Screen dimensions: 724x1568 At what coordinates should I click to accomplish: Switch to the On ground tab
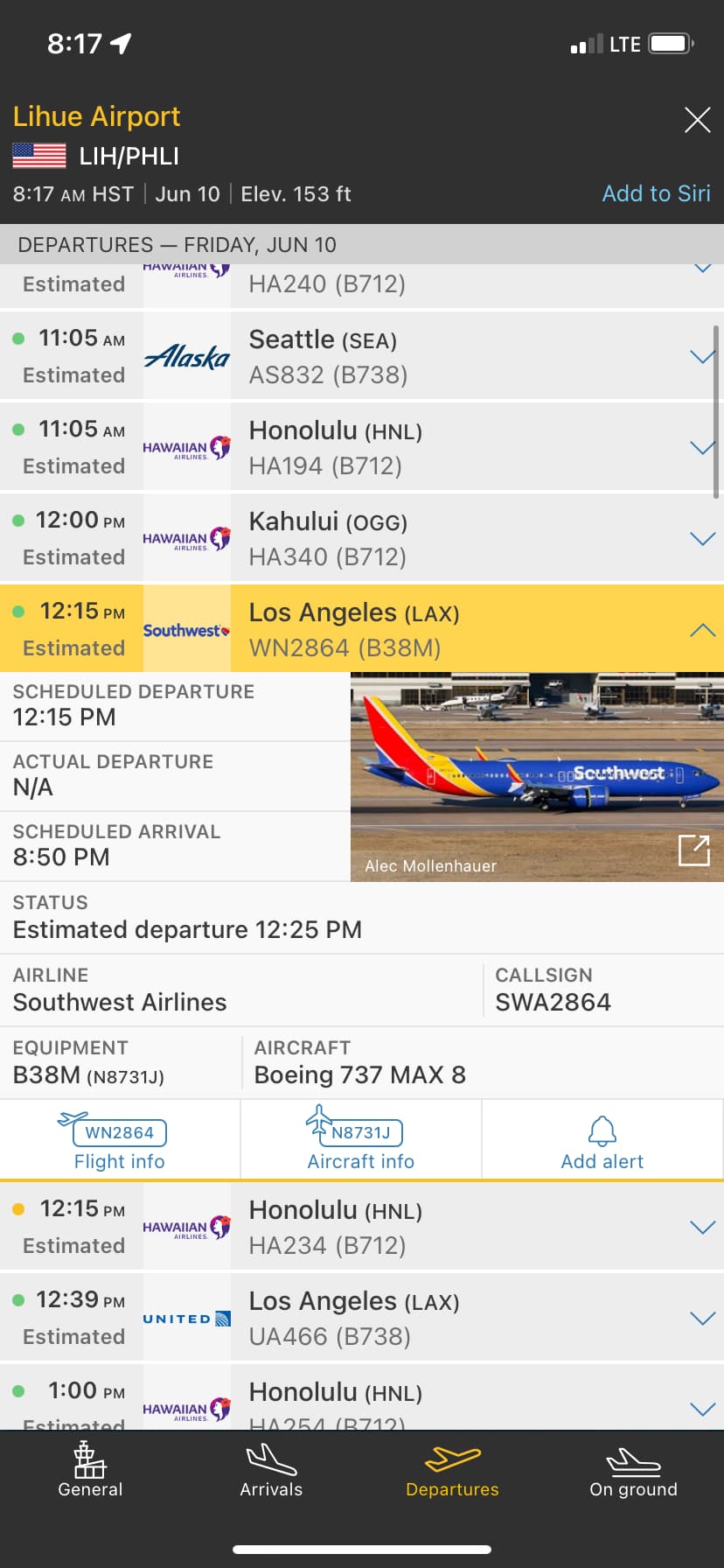[633, 1471]
